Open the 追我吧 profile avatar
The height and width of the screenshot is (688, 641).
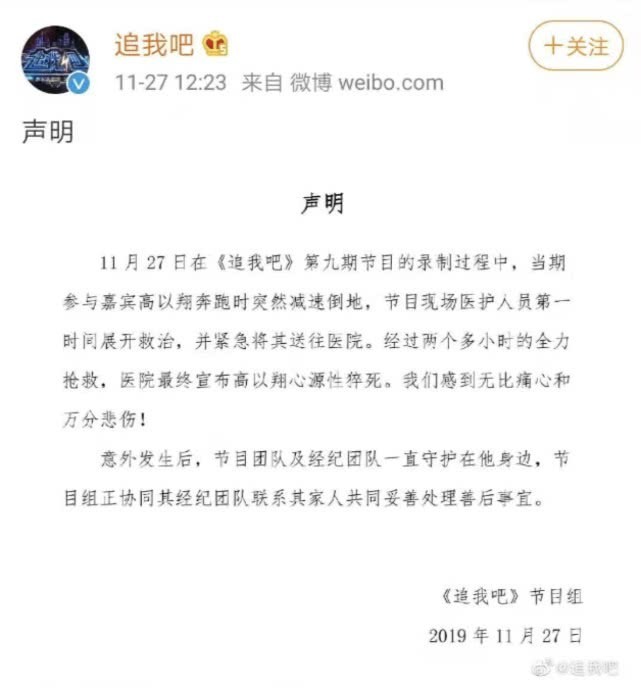click(x=55, y=60)
